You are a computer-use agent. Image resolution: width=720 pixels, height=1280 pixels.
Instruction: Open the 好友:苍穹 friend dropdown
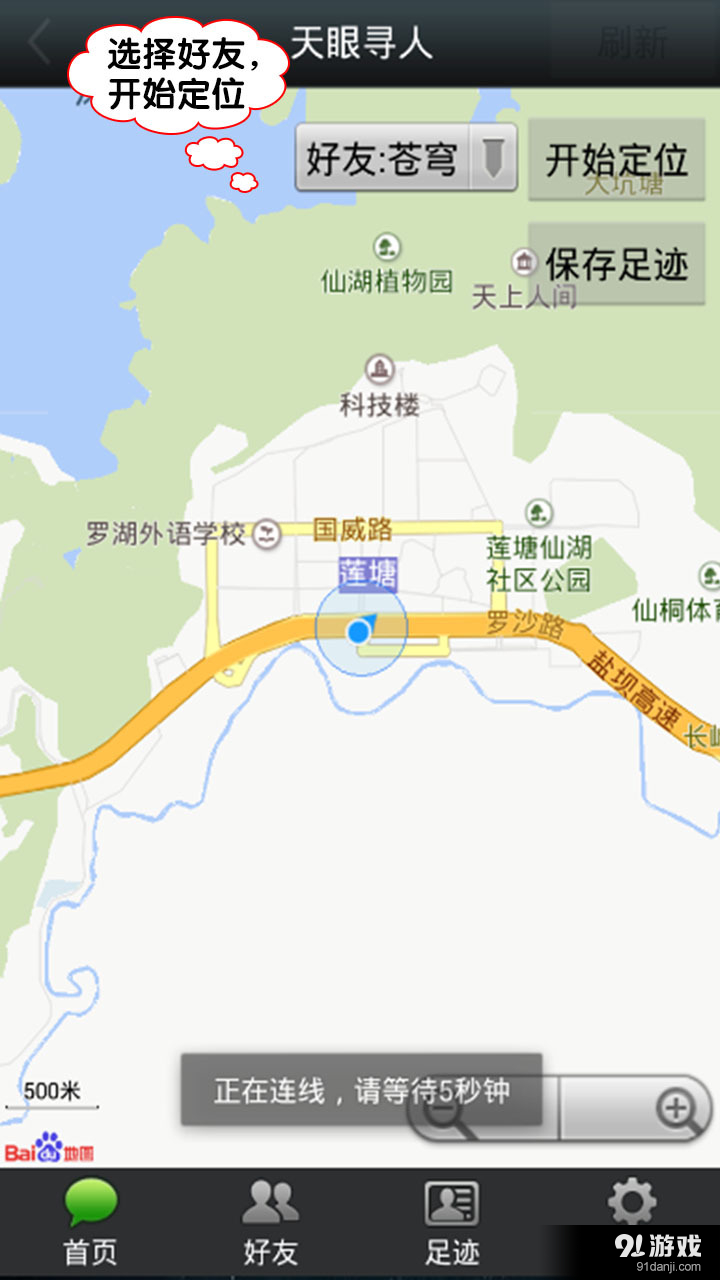(x=406, y=158)
